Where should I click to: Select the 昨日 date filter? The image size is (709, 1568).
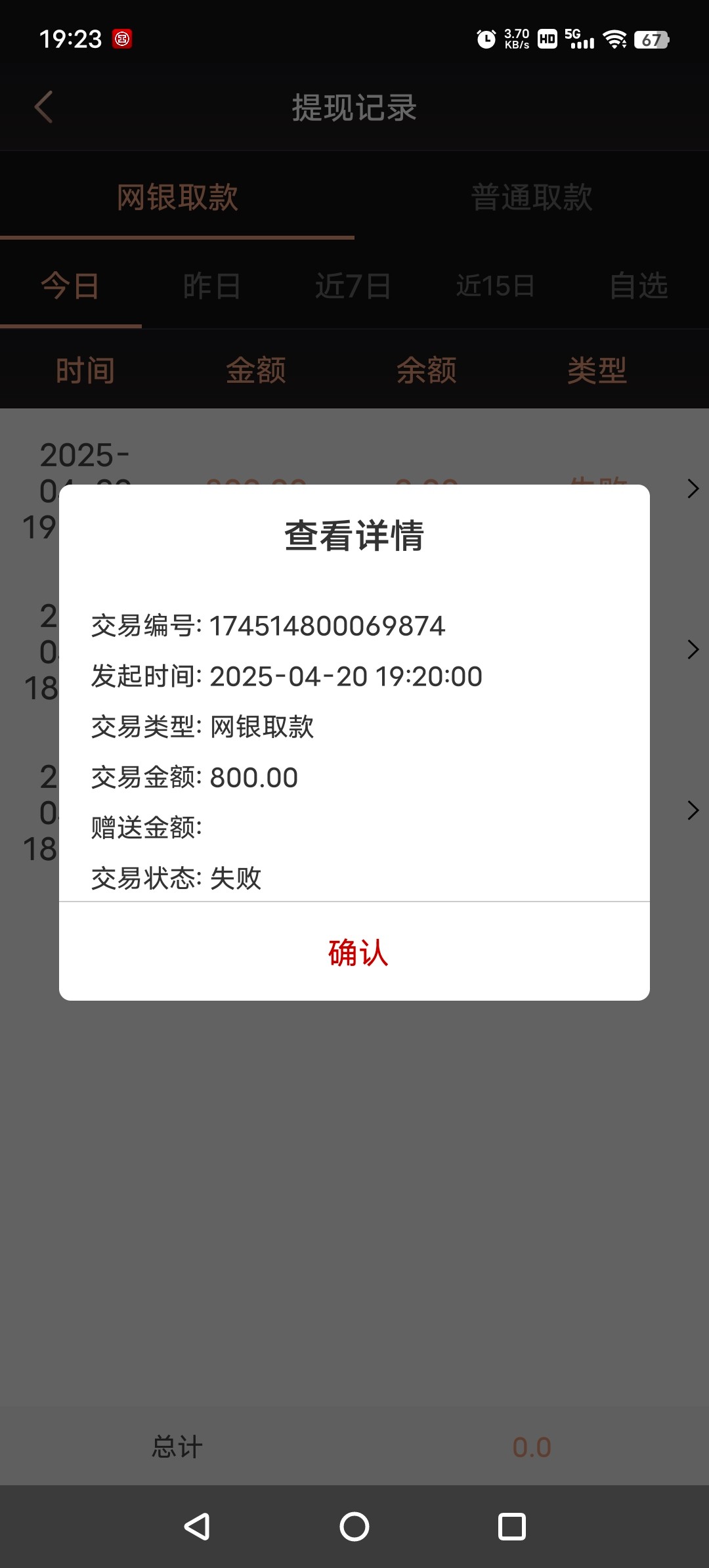(x=212, y=286)
